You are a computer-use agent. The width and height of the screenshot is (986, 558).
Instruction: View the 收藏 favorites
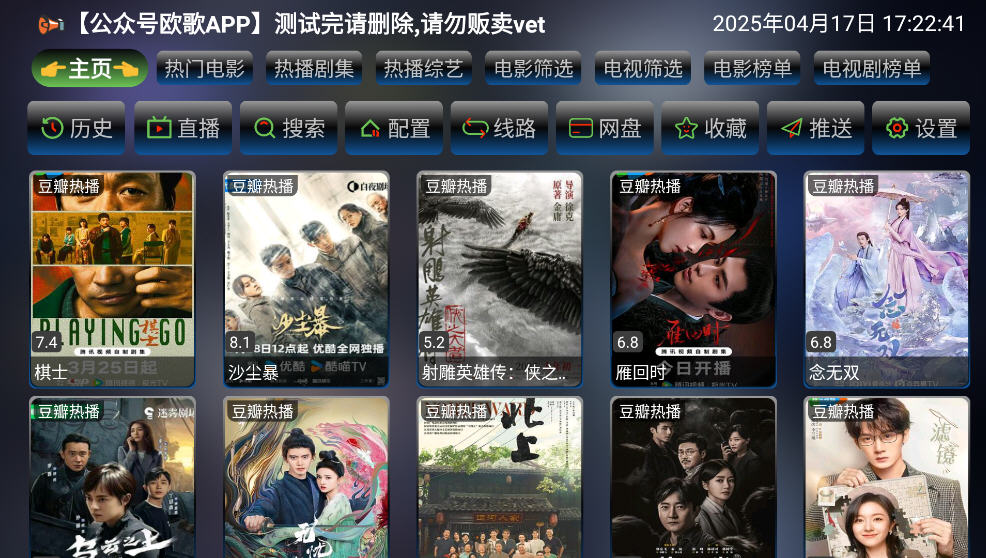(710, 128)
